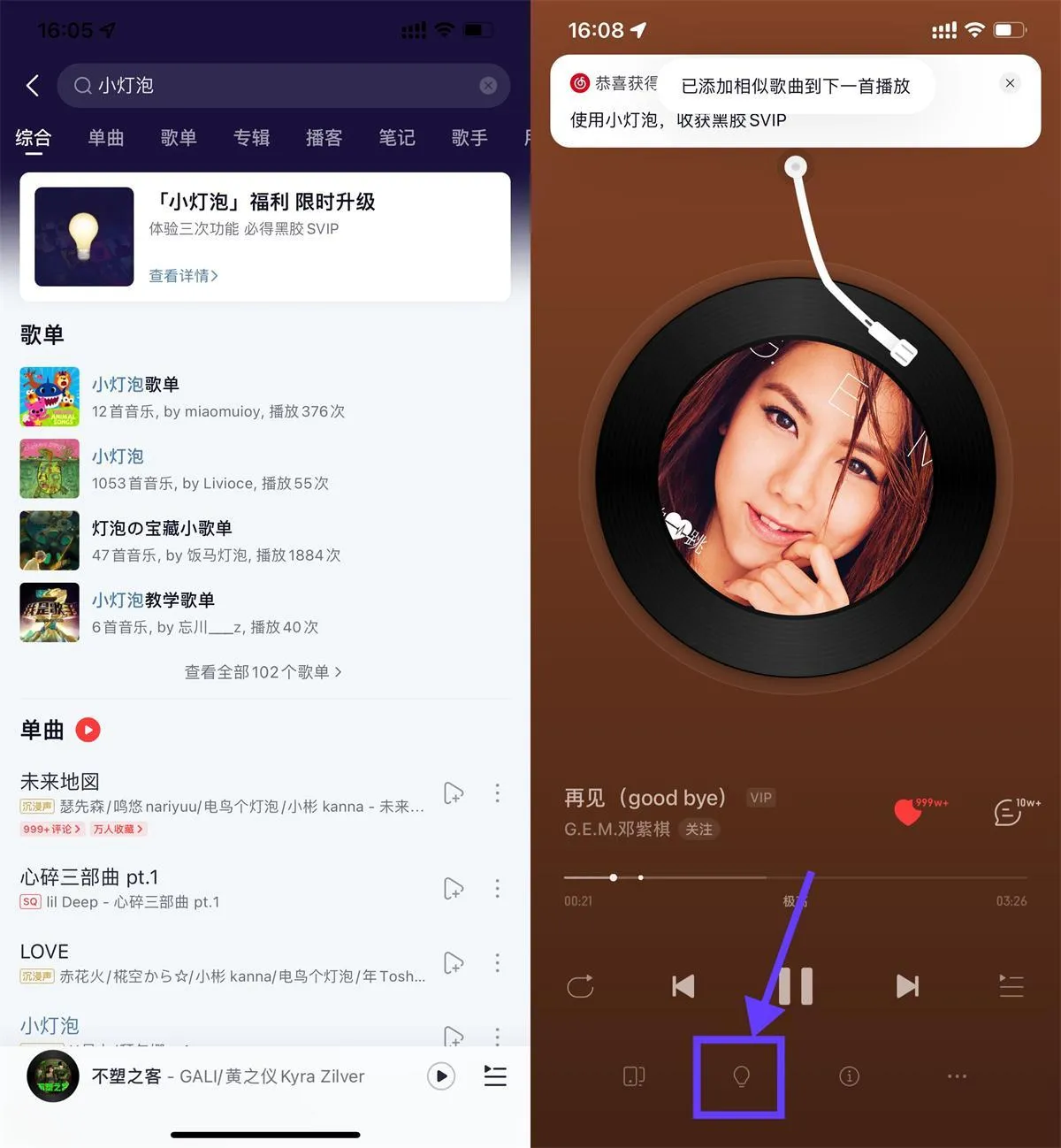
Task: Toggle the repeat playback mode icon
Action: tap(581, 985)
